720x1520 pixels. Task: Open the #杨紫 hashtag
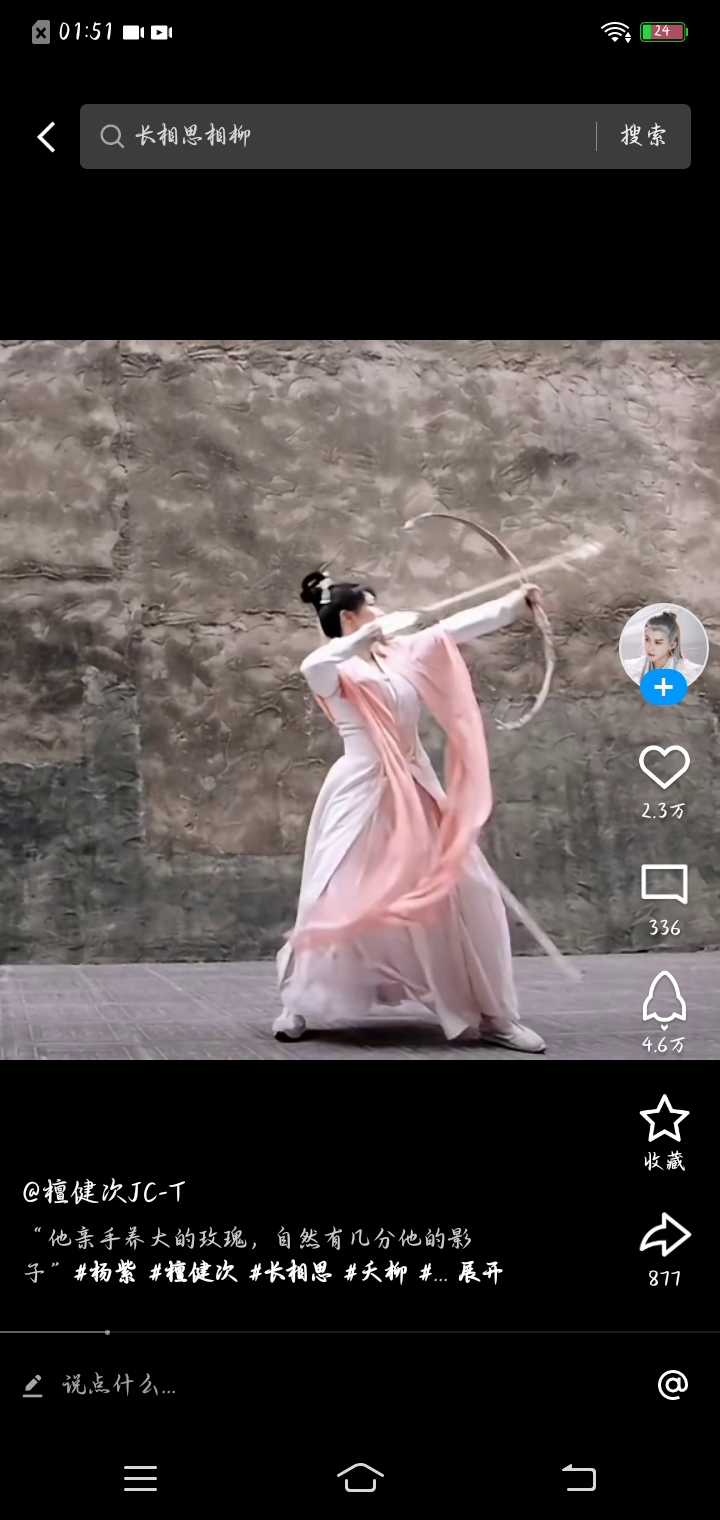(x=105, y=1273)
